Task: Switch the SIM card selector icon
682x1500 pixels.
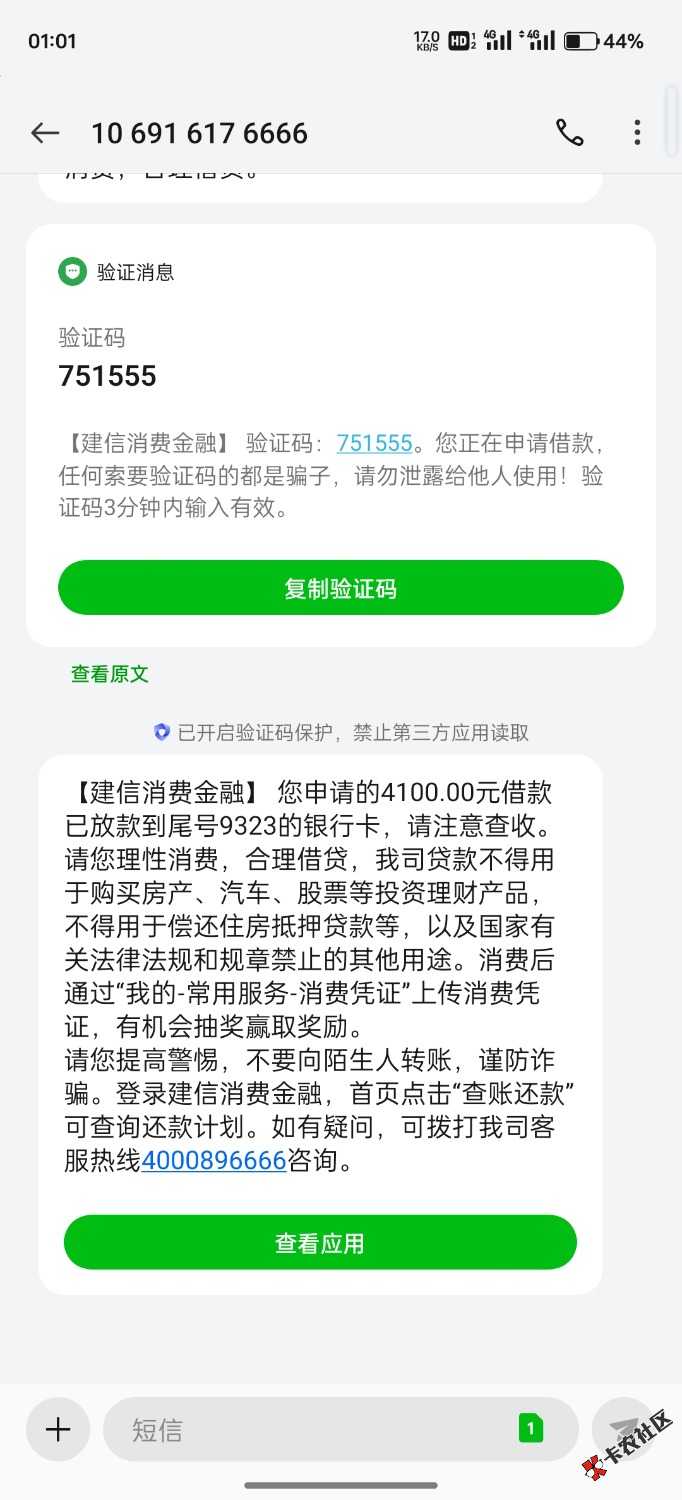Action: pos(531,1429)
